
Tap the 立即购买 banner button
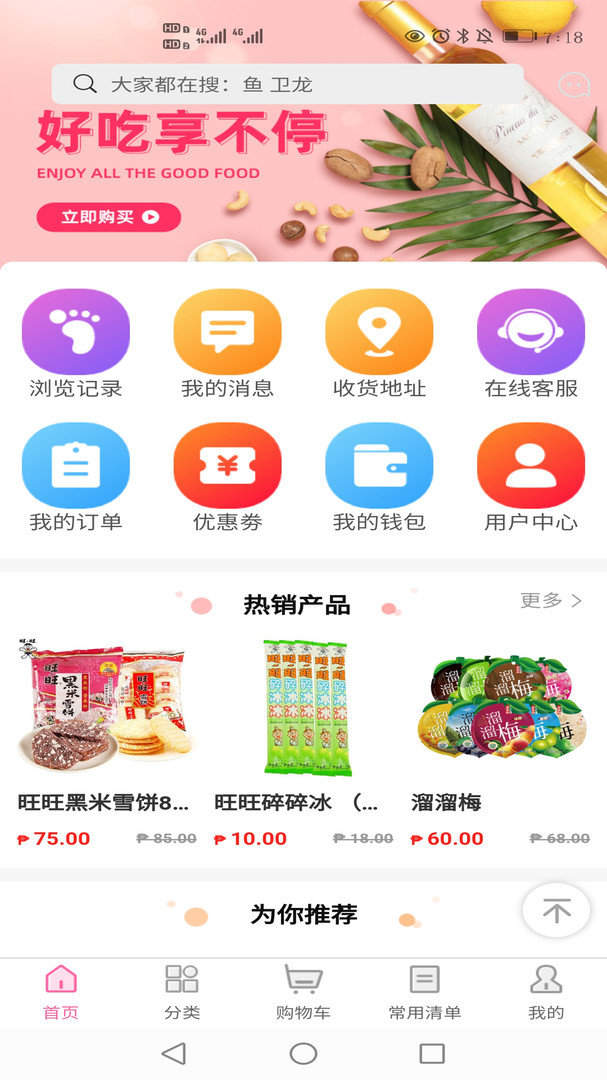coord(109,217)
